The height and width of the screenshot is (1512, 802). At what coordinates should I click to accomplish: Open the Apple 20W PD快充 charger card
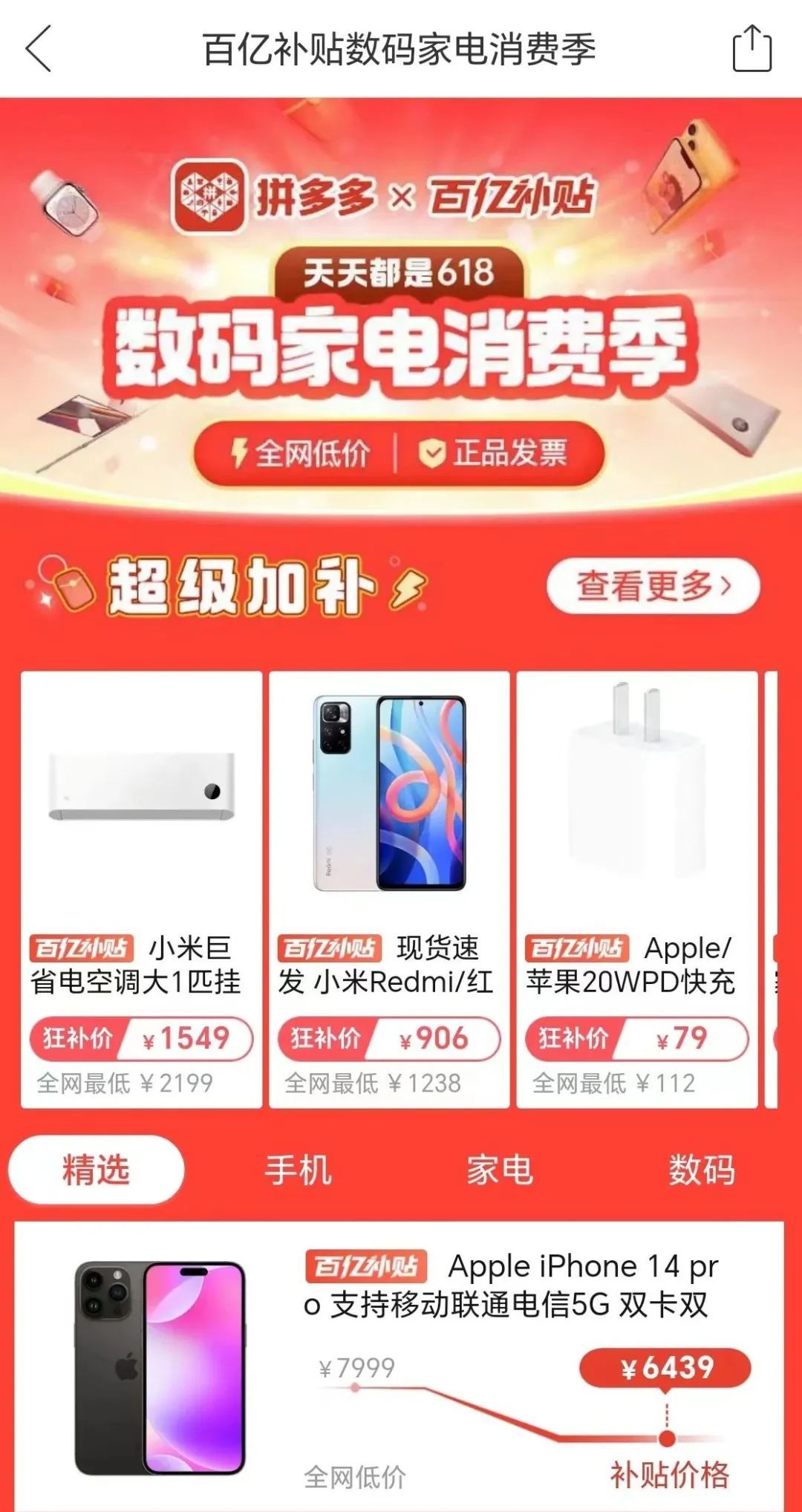coord(636,889)
